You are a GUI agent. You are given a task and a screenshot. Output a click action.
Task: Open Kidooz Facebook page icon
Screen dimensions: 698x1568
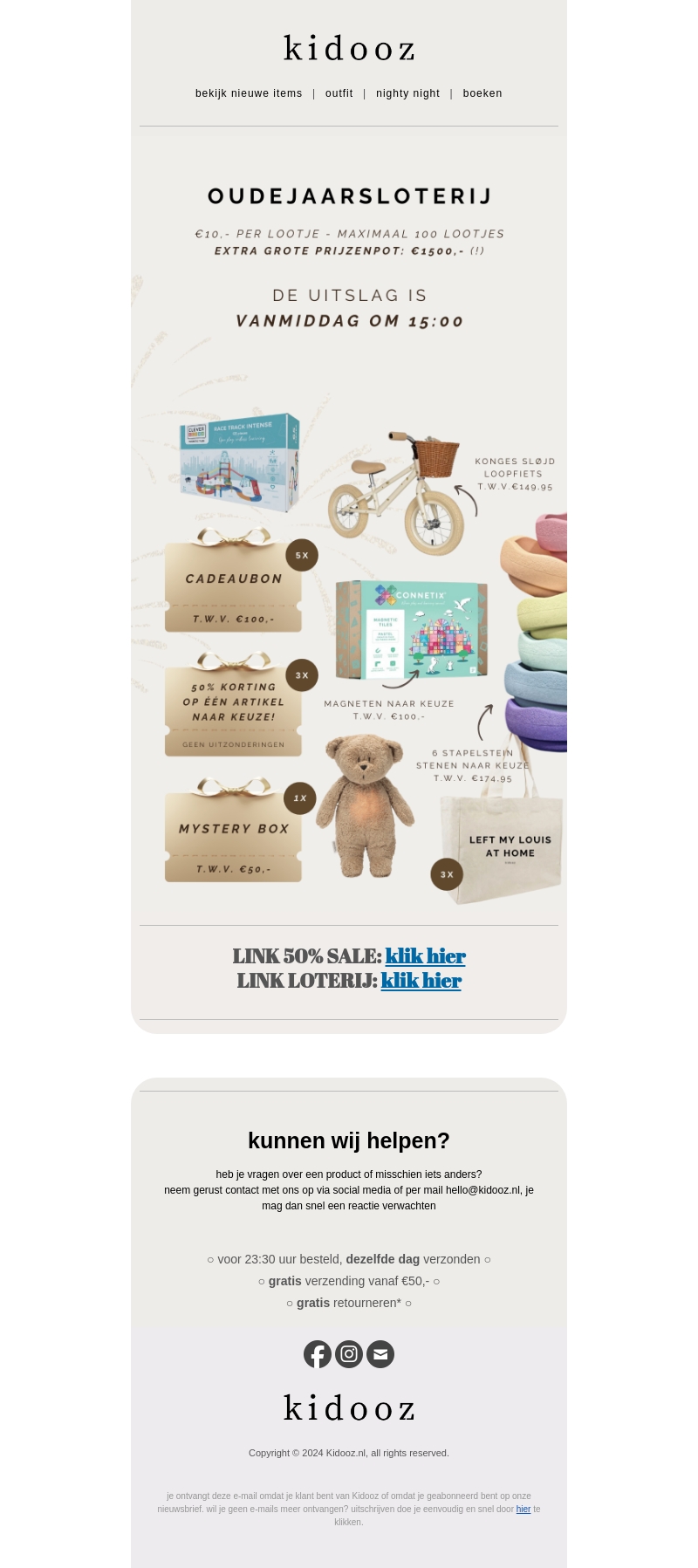(318, 1354)
